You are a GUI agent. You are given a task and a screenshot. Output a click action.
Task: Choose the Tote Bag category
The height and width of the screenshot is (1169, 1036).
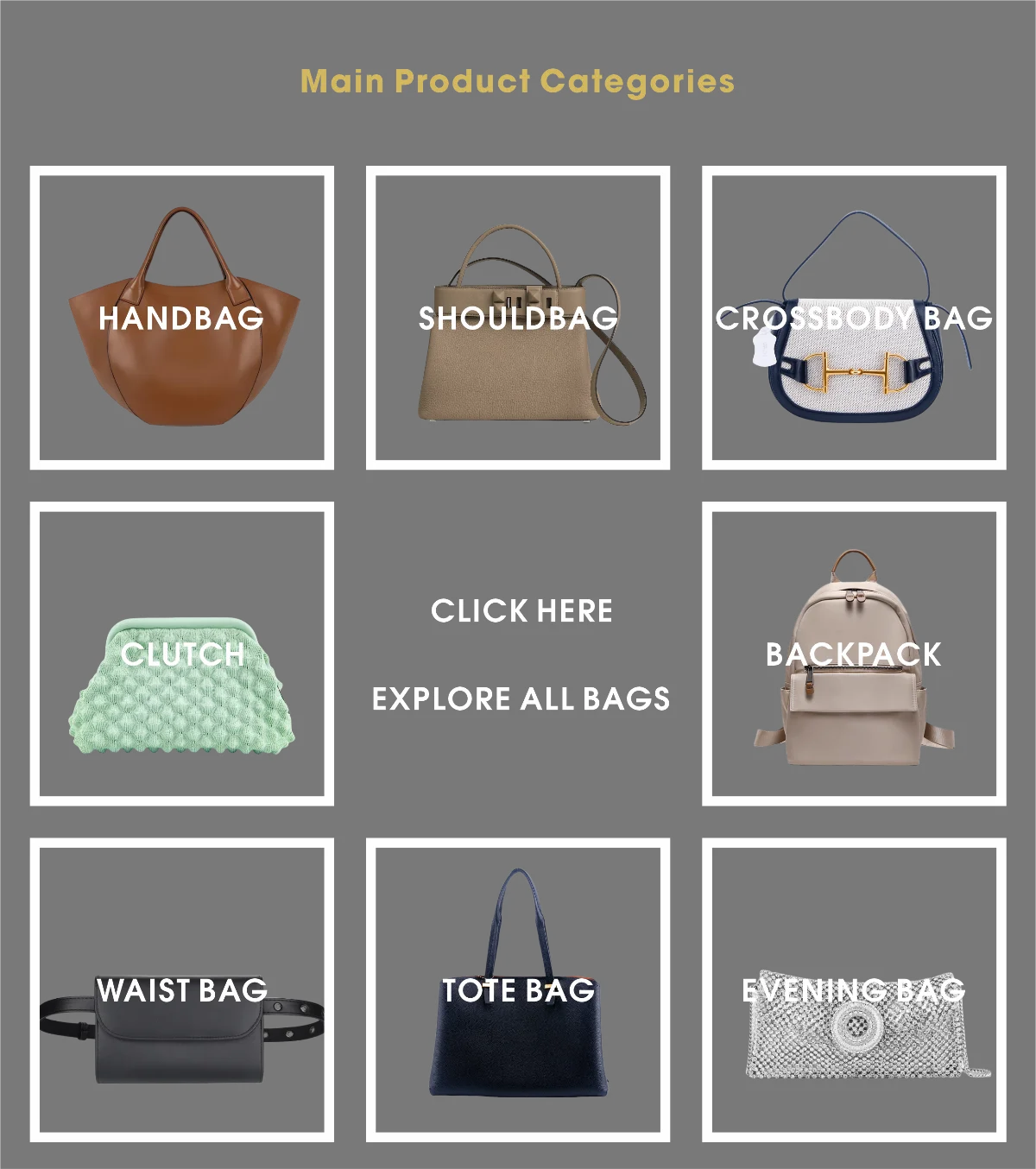point(518,989)
